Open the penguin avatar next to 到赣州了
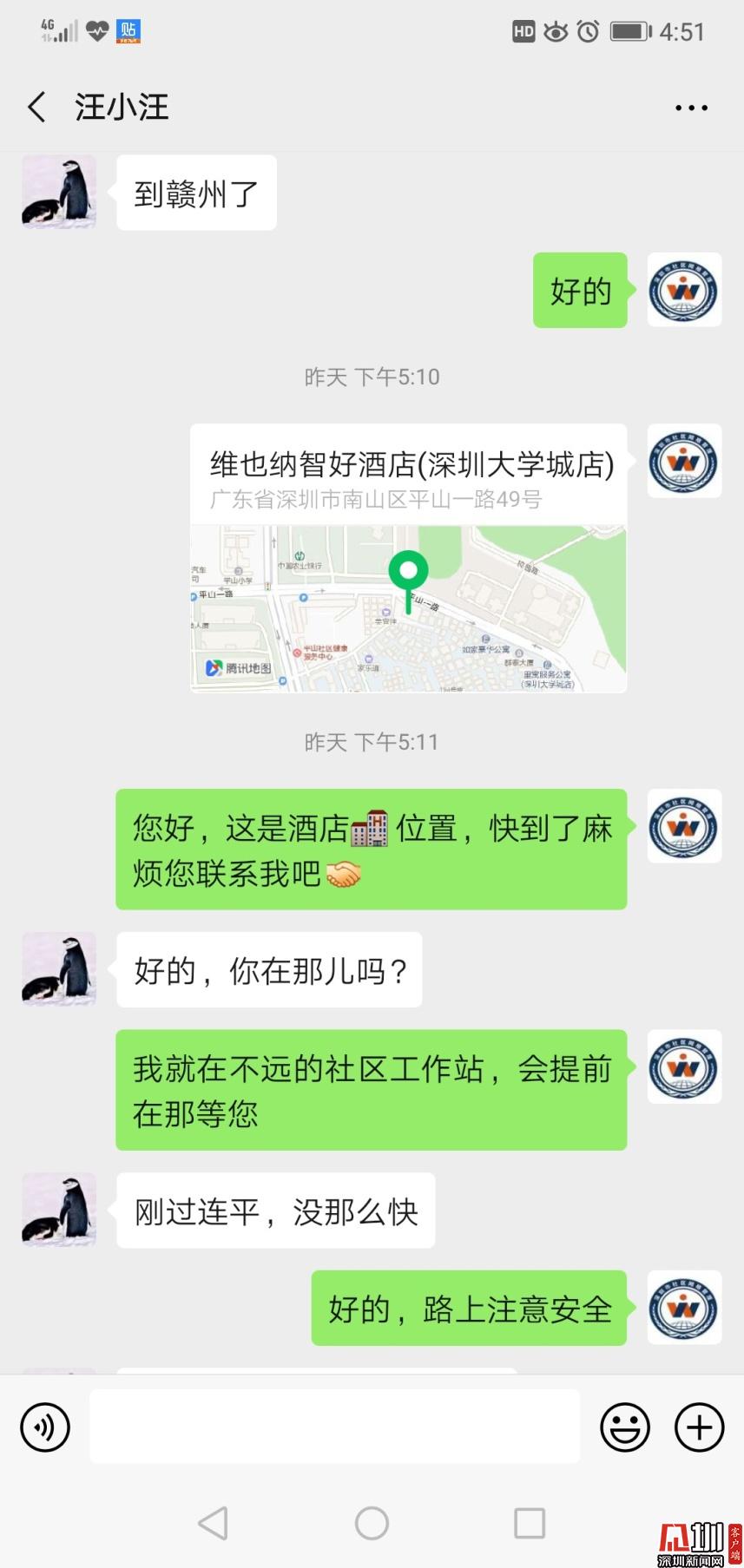This screenshot has height=1568, width=744. point(59,192)
